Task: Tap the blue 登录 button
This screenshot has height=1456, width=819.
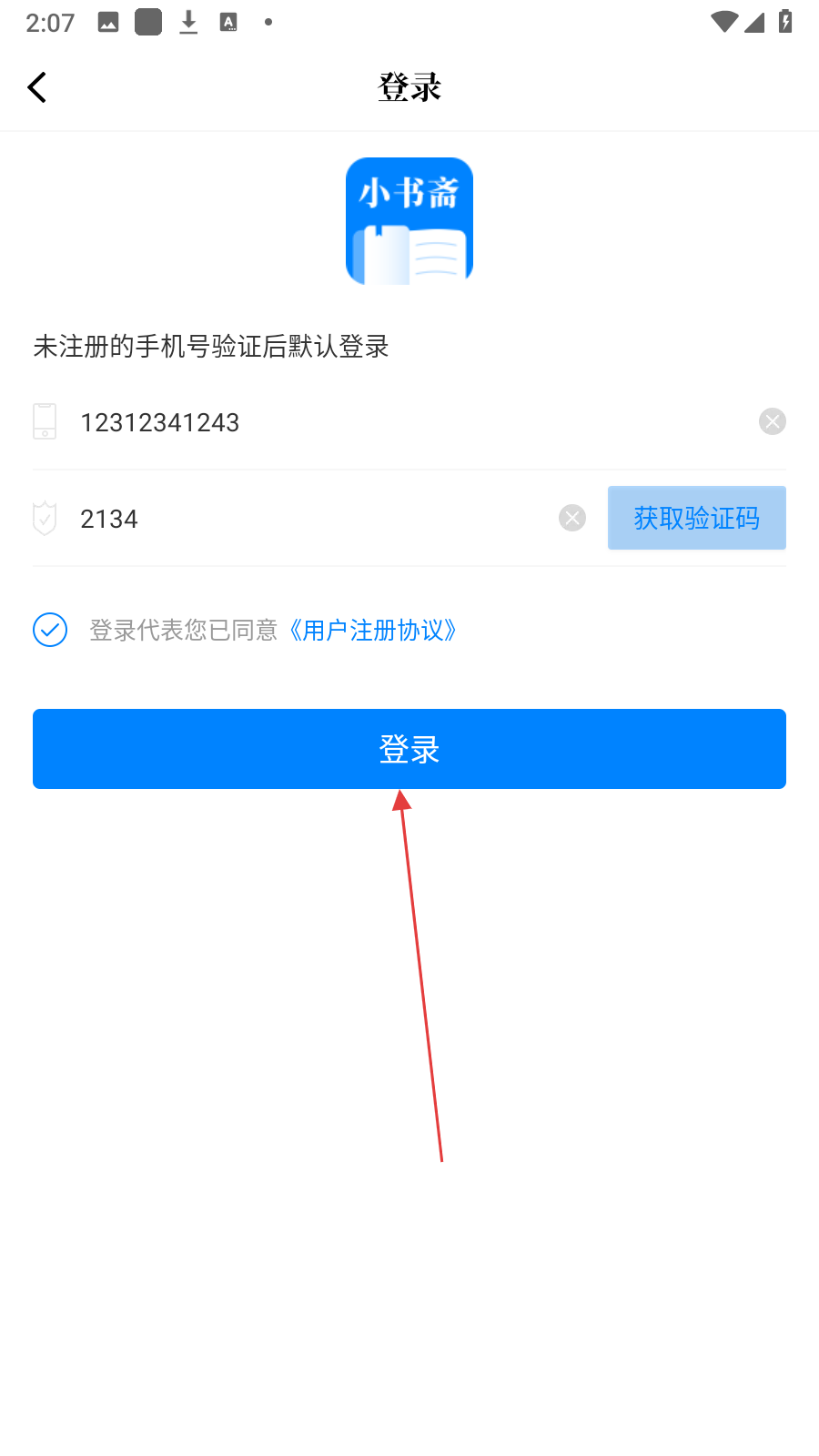Action: (409, 749)
